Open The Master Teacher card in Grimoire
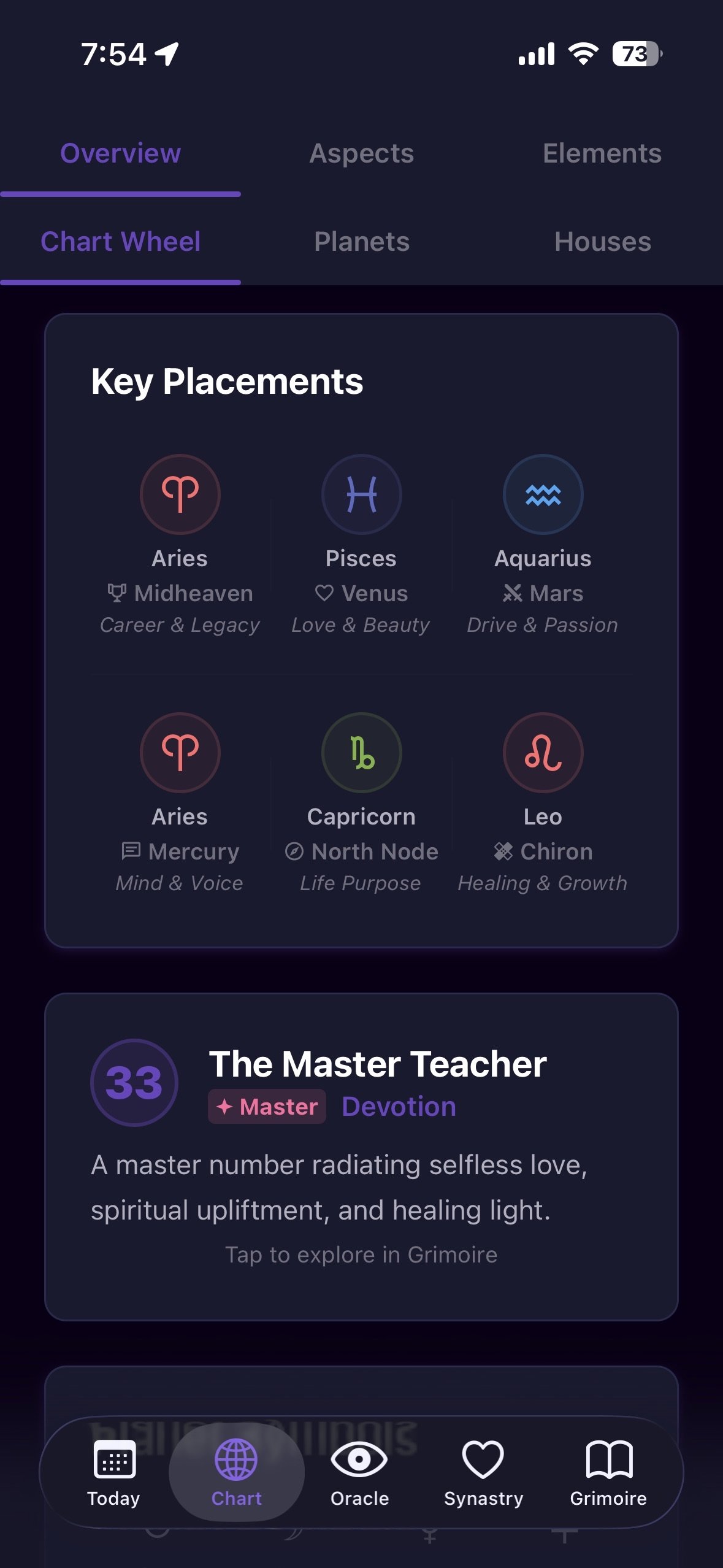Viewport: 723px width, 1568px height. click(x=361, y=1156)
